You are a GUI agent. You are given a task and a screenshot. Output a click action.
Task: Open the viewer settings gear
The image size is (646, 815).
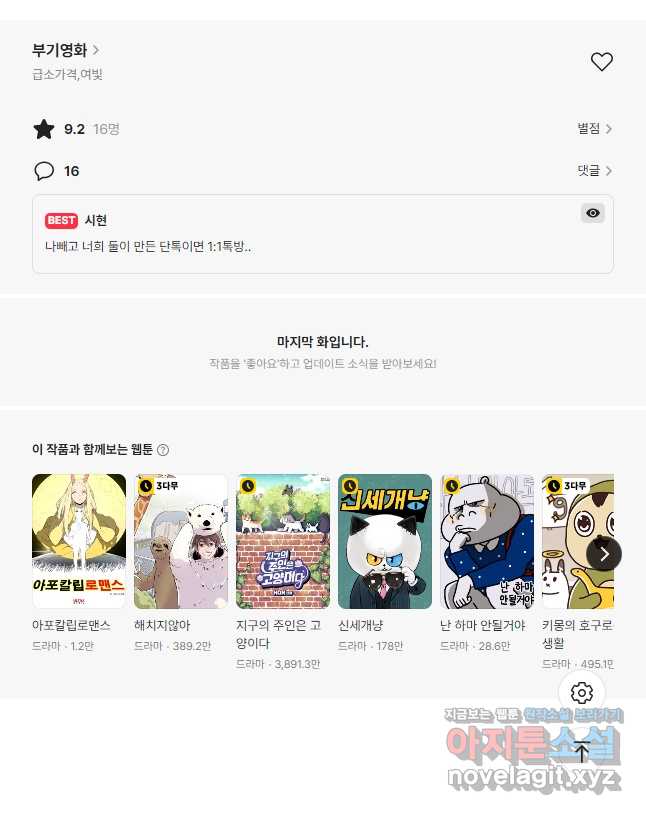coord(582,692)
